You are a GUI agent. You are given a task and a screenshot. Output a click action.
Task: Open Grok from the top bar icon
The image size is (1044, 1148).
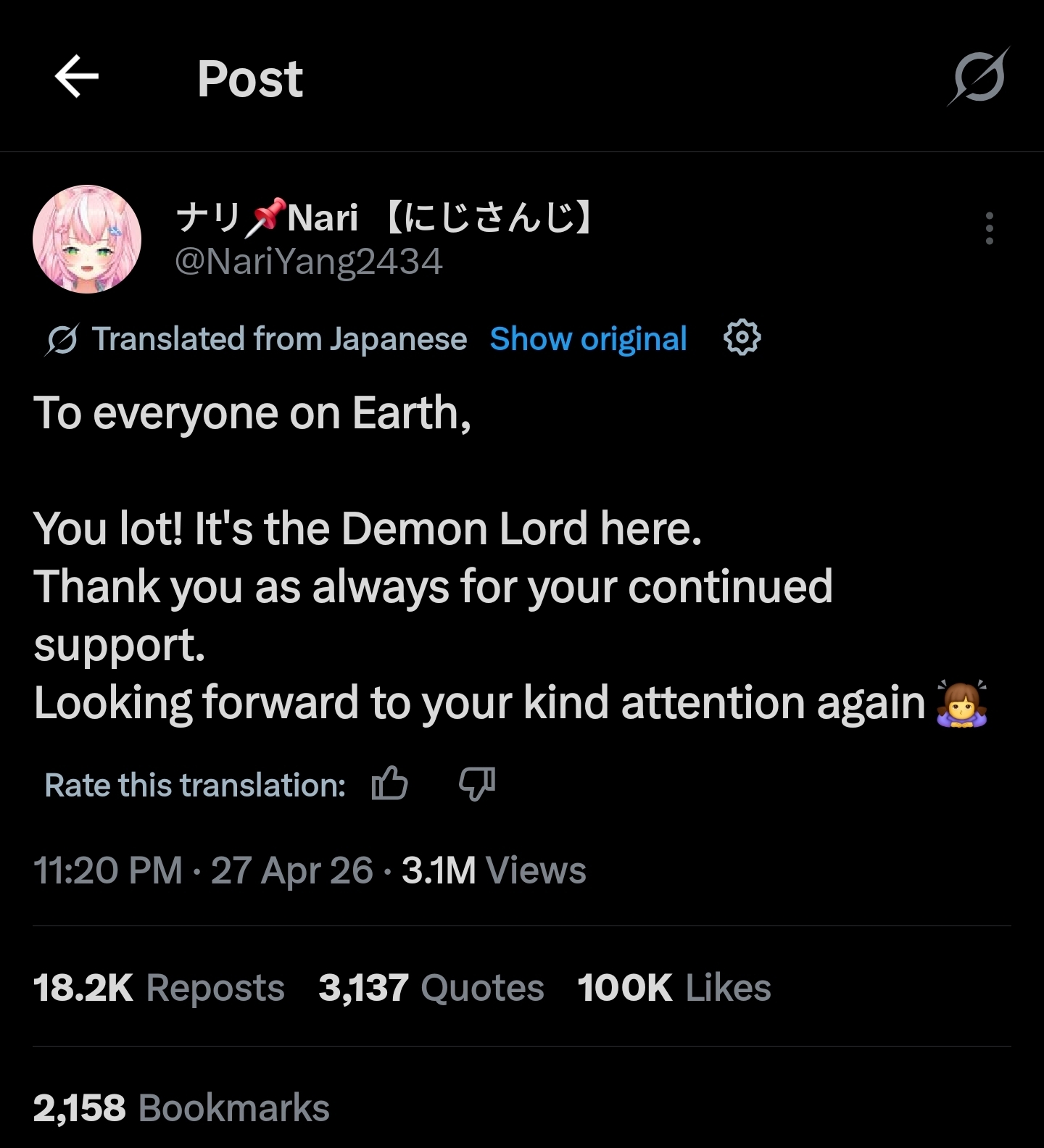[978, 77]
